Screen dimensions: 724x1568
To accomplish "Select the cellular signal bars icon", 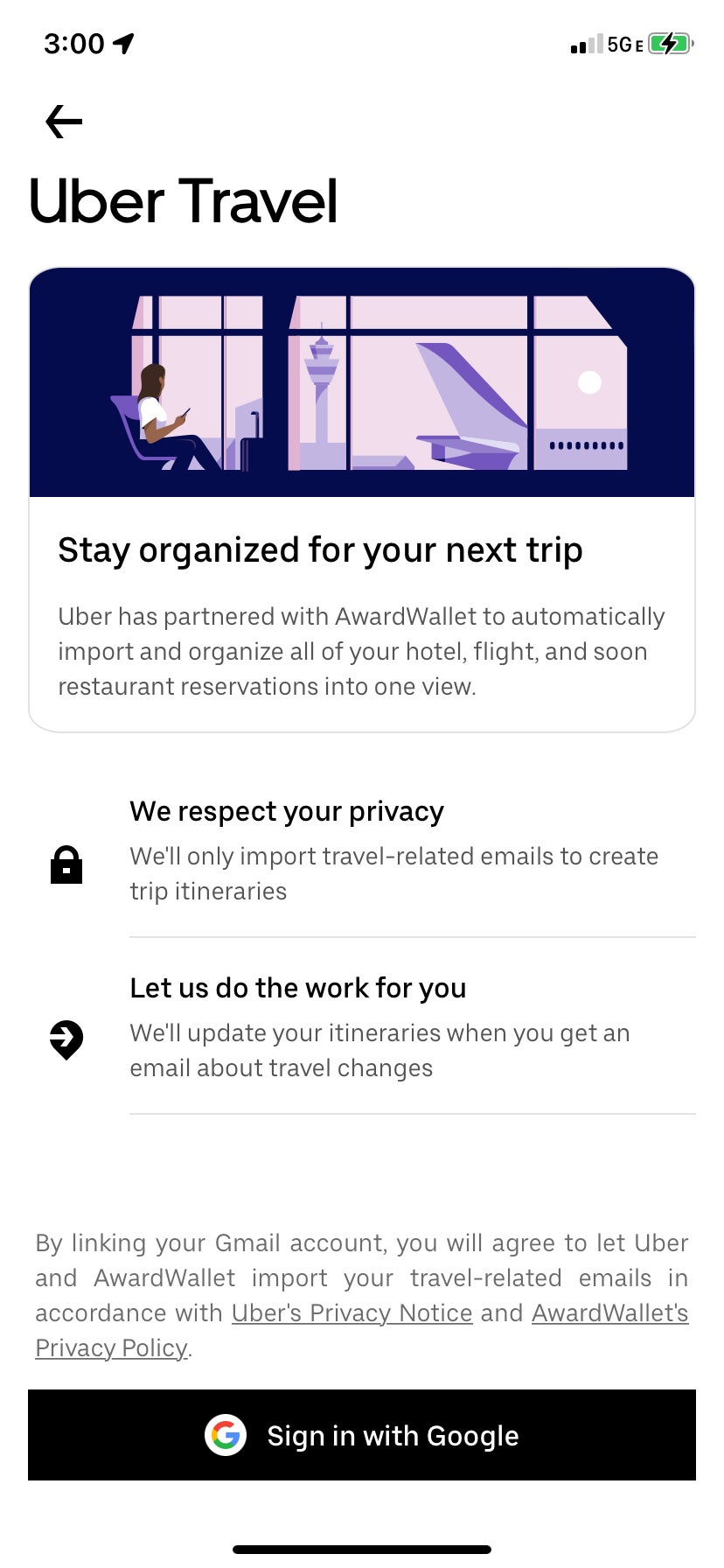I will pyautogui.click(x=582, y=42).
